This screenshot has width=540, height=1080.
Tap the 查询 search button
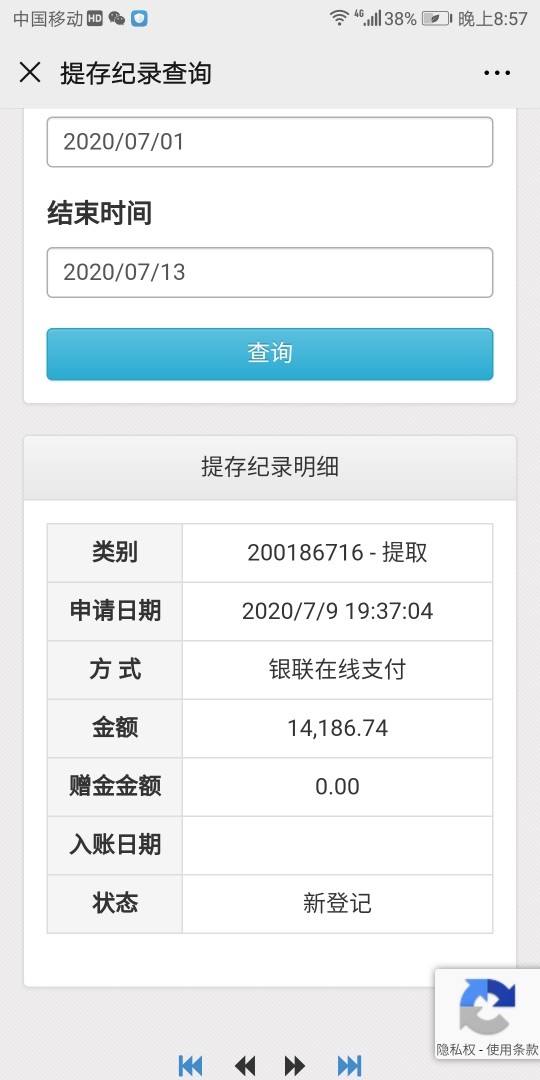[270, 354]
